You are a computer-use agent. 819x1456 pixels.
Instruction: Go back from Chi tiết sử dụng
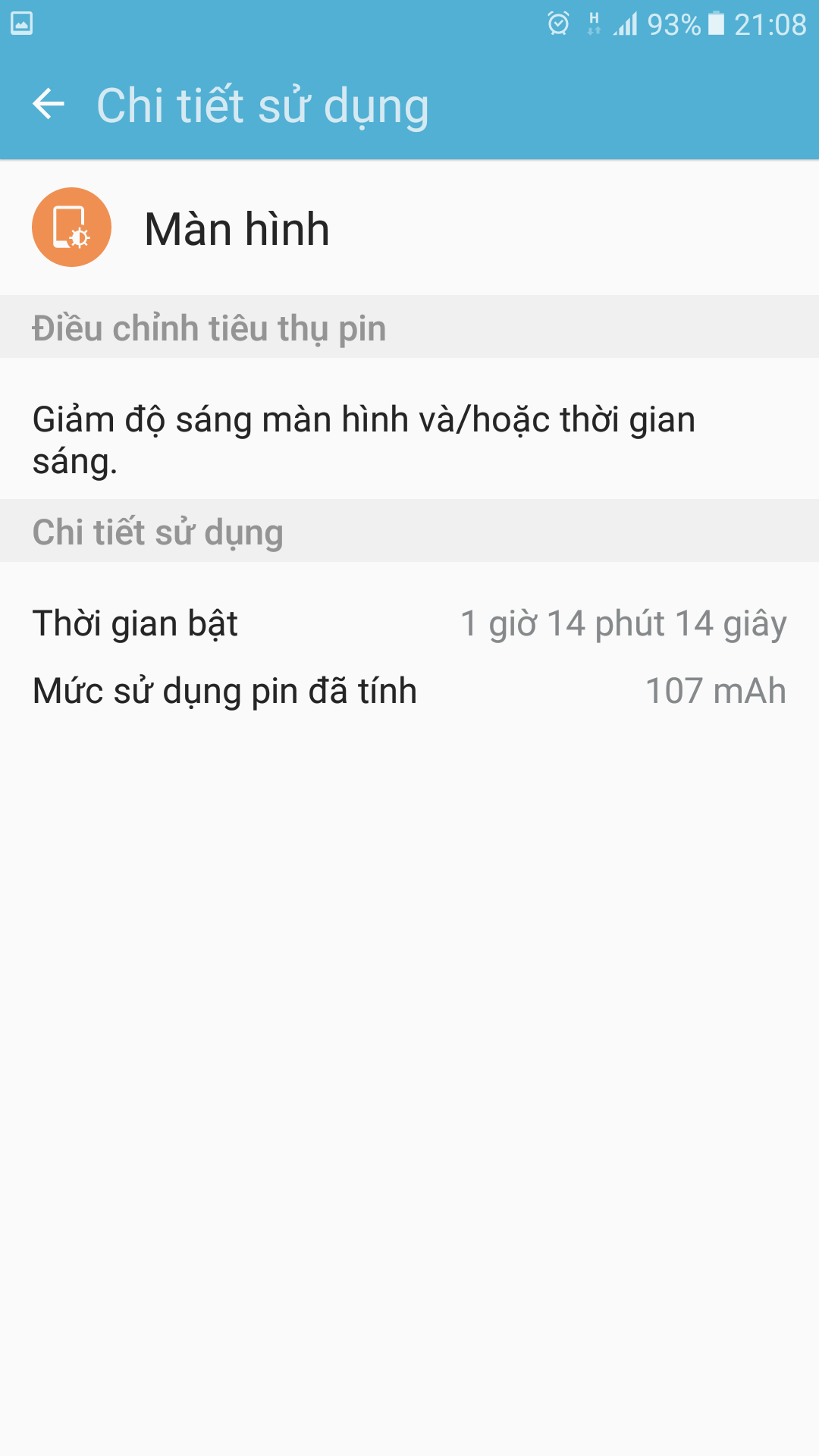49,105
